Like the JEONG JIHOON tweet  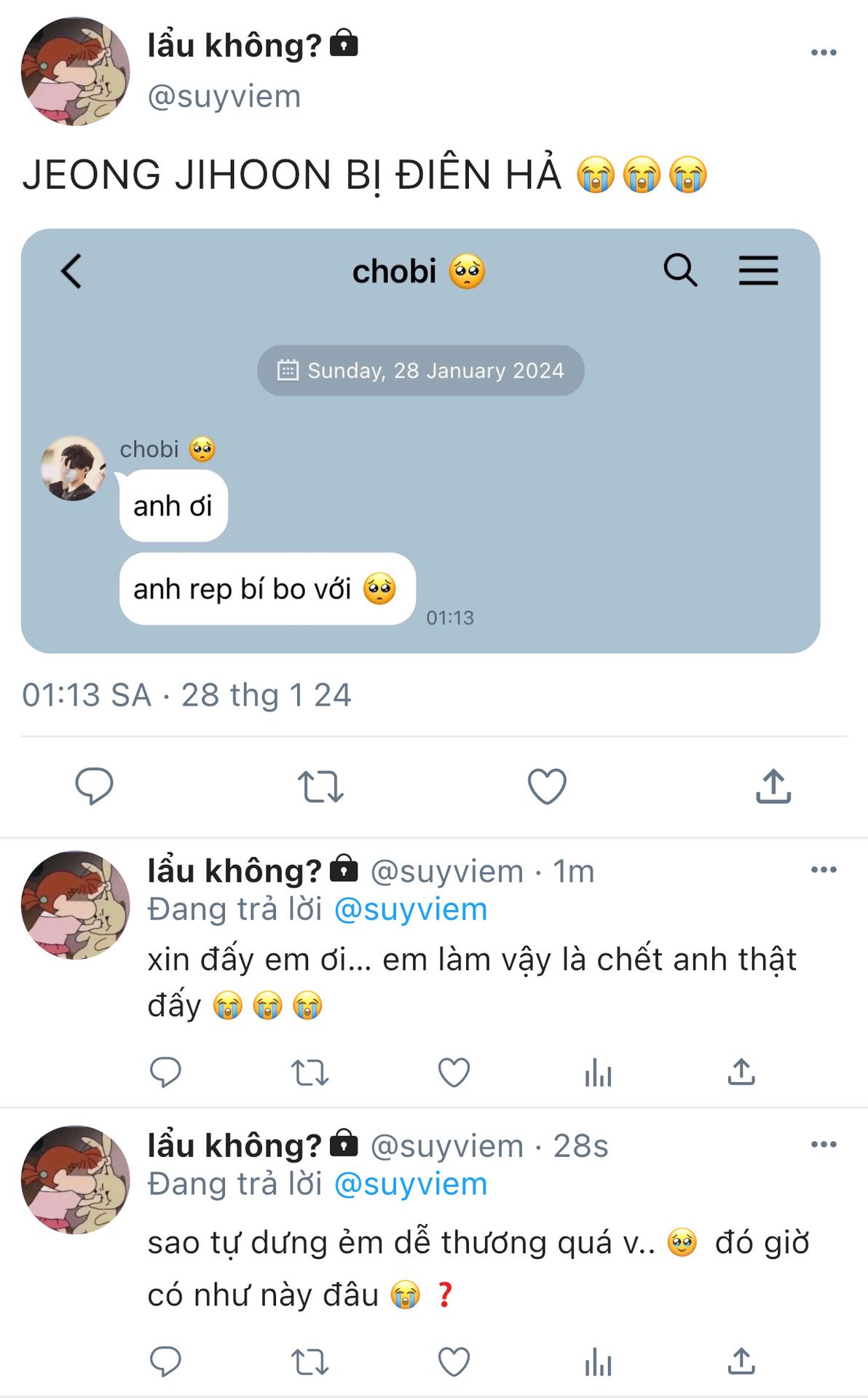point(547,786)
